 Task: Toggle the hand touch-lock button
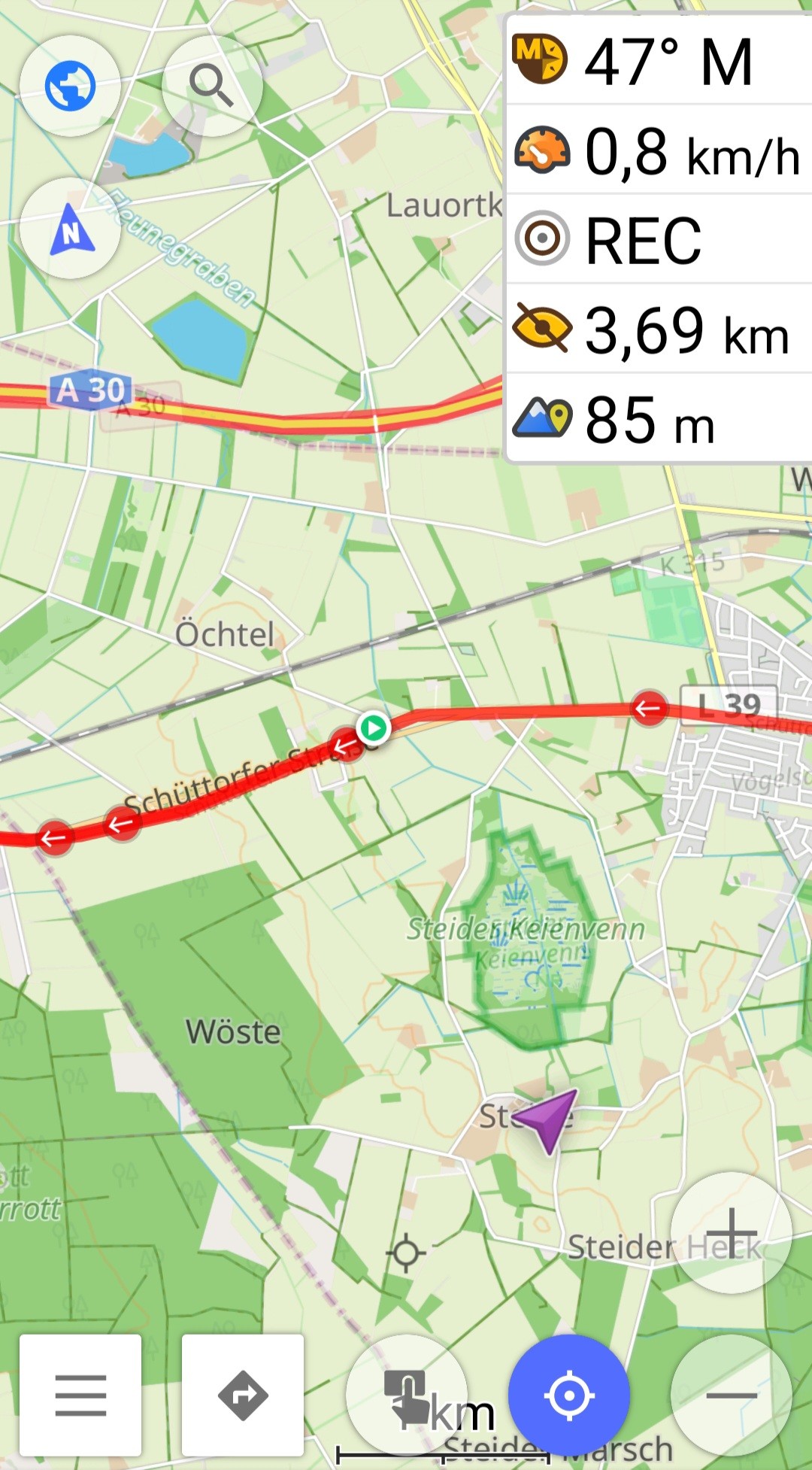pyautogui.click(x=406, y=1396)
